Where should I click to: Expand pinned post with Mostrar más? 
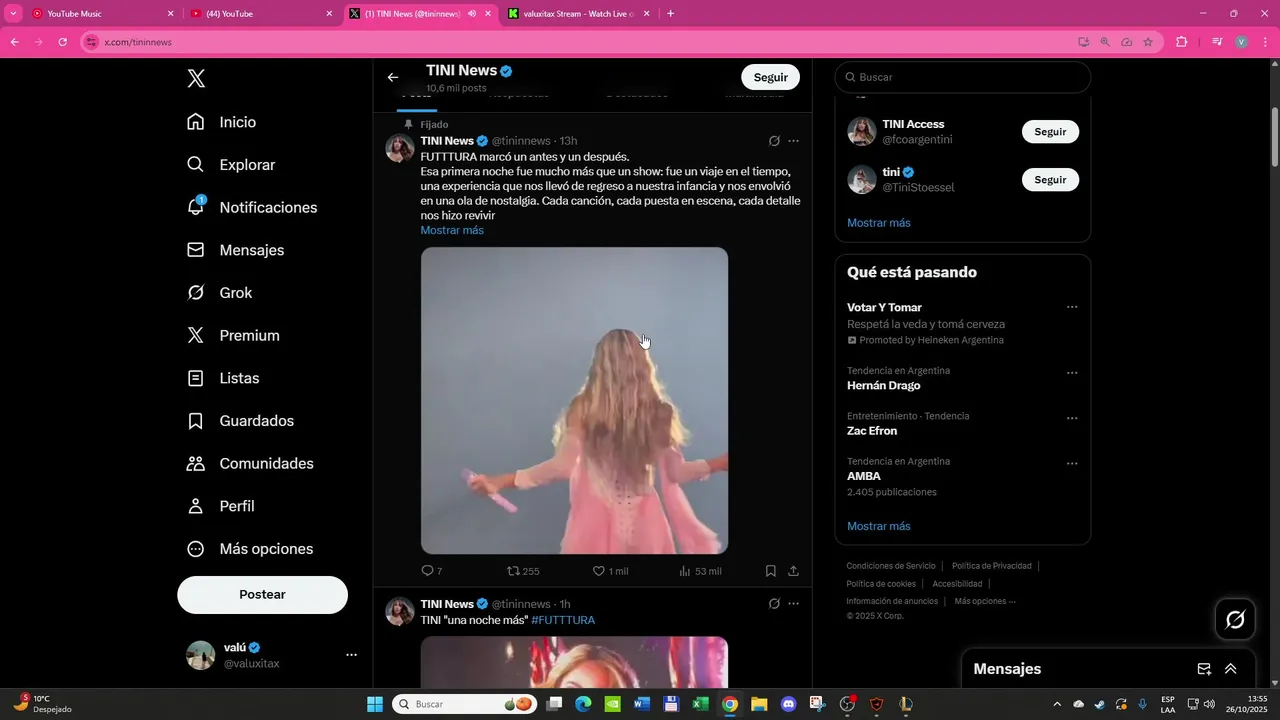tap(452, 230)
